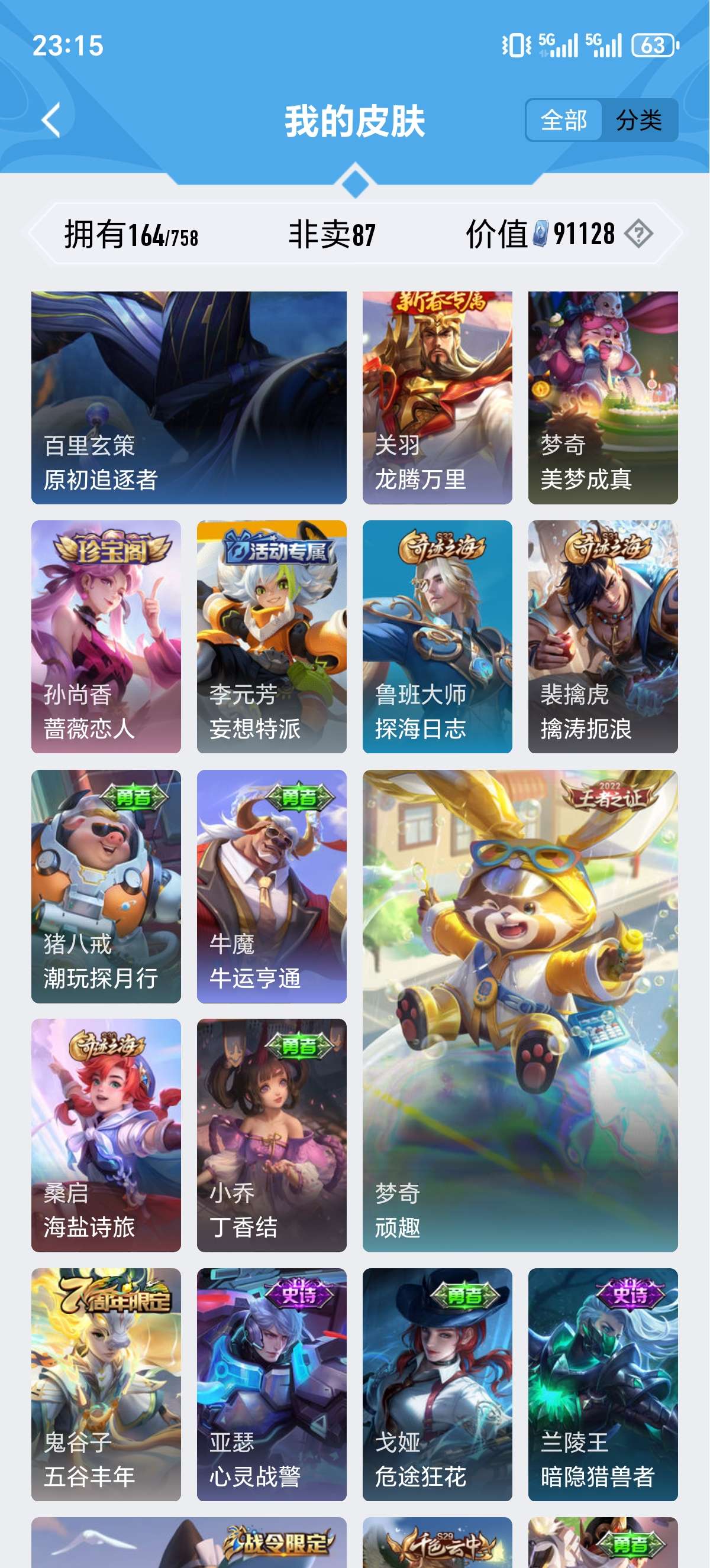Select 小乔 丁香结 skin
The image size is (710, 1568).
[x=272, y=1135]
